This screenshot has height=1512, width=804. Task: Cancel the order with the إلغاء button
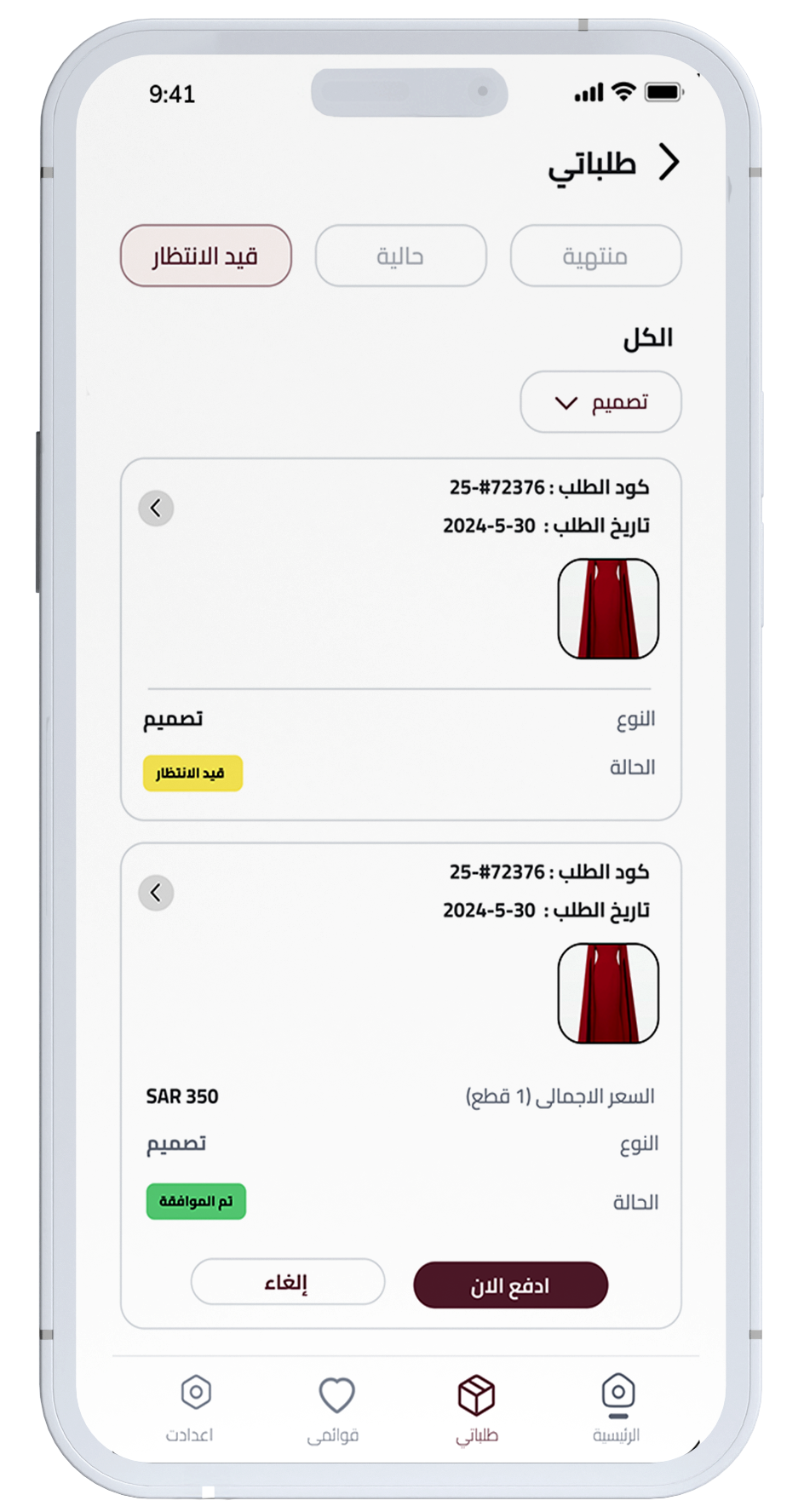pos(287,1282)
